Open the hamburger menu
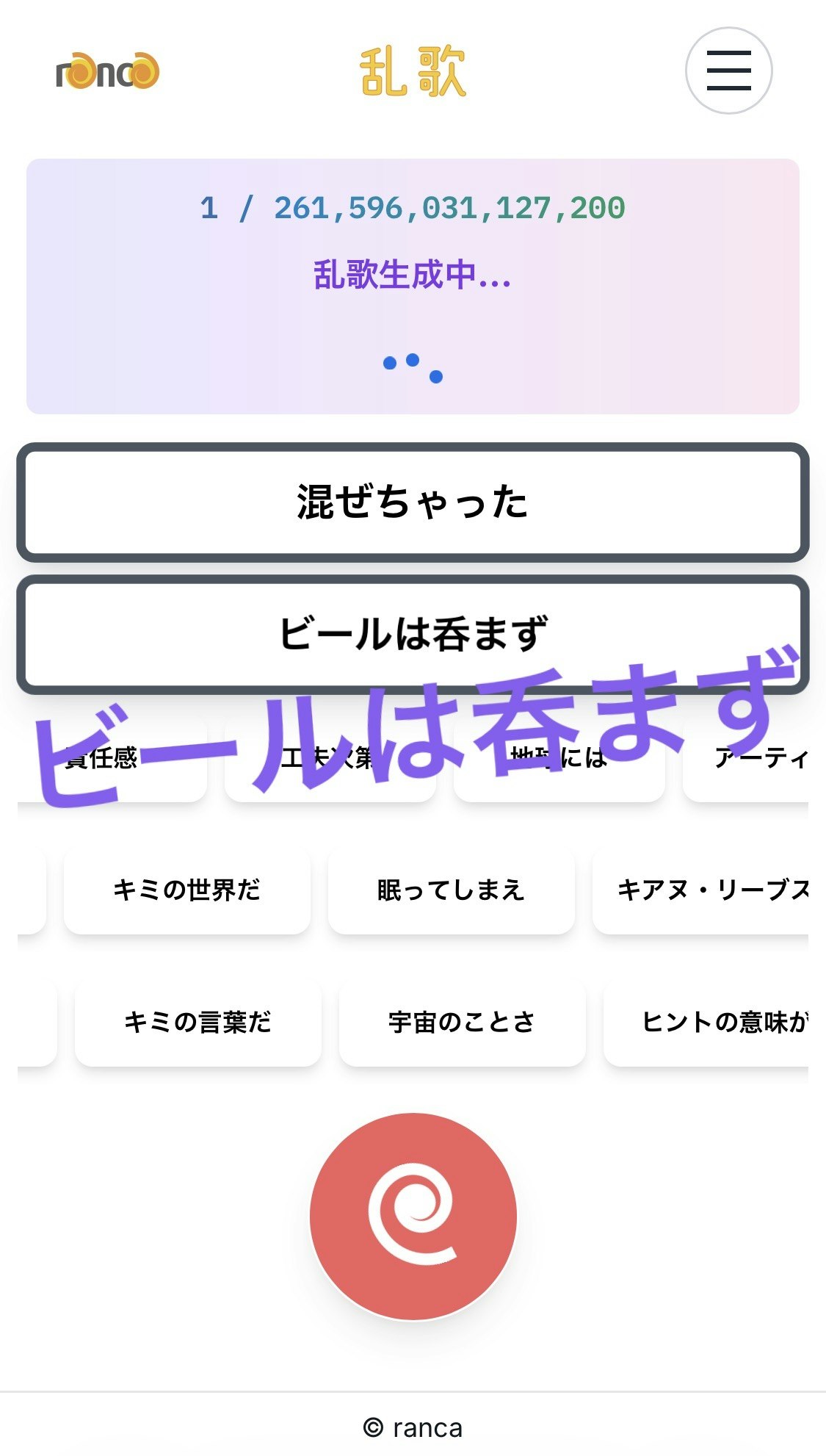Viewport: 826px width, 1456px height. tap(728, 71)
